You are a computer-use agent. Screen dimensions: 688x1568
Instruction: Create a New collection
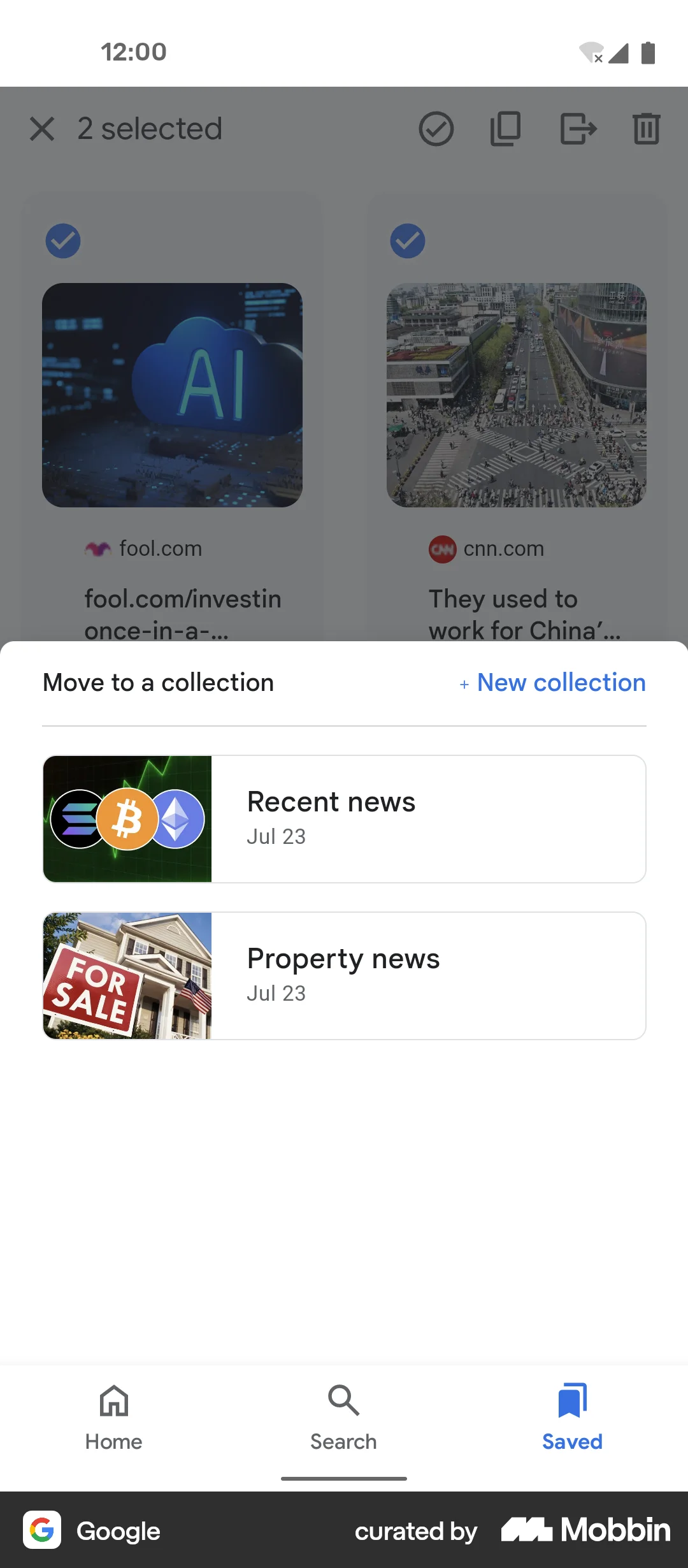[552, 683]
